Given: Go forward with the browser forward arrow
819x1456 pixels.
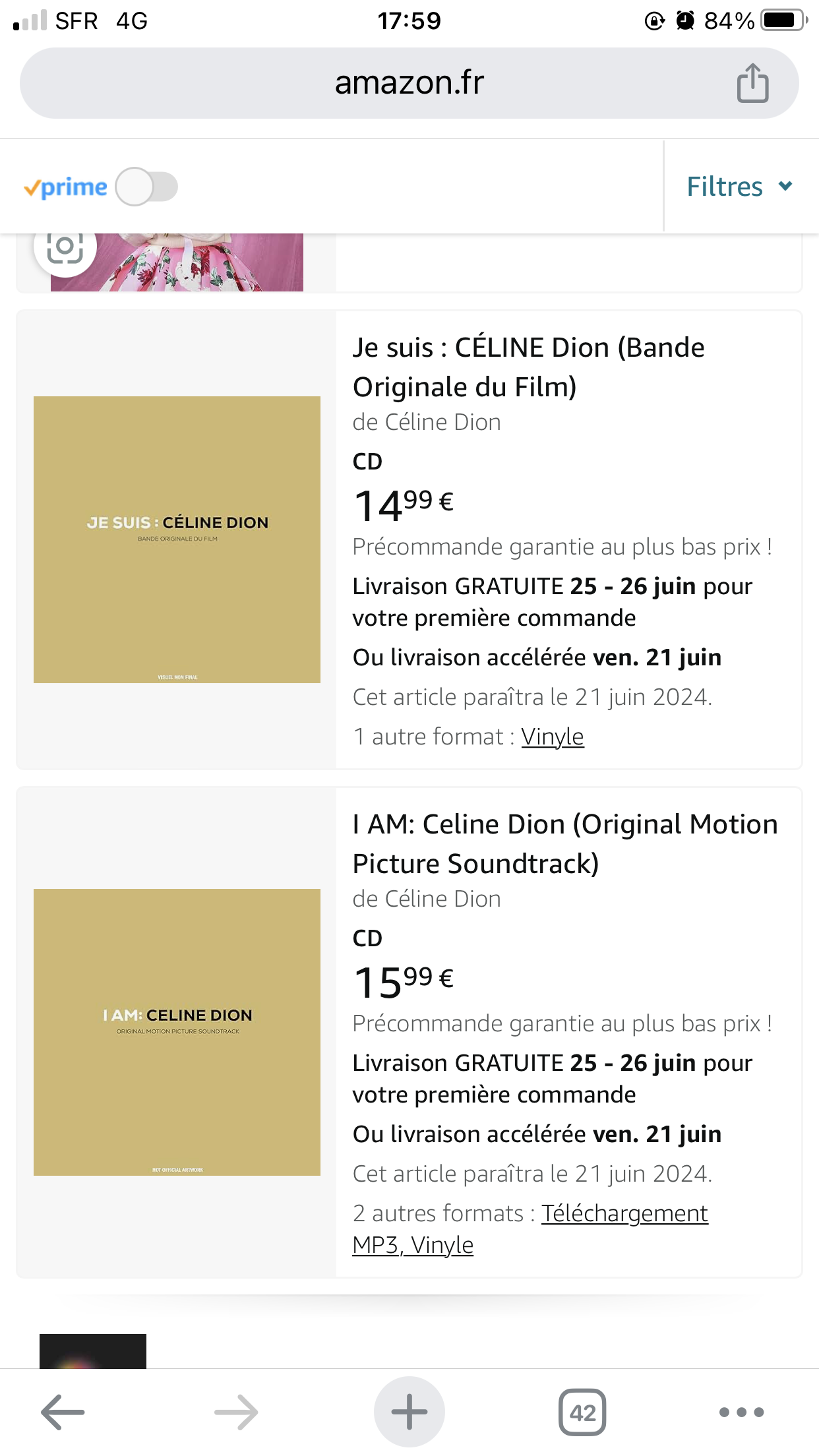Looking at the screenshot, I should click(x=236, y=1412).
